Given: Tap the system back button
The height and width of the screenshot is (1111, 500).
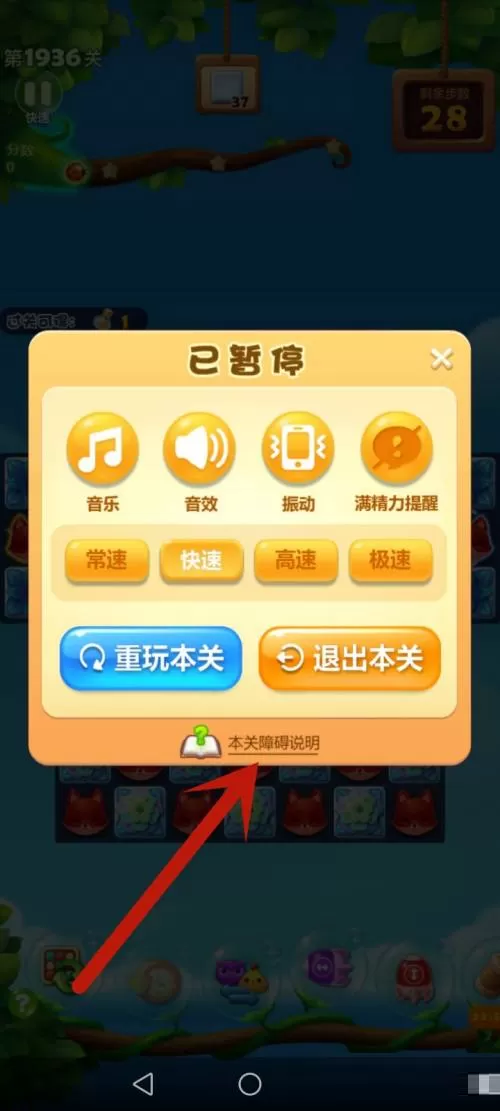Looking at the screenshot, I should 143,1083.
